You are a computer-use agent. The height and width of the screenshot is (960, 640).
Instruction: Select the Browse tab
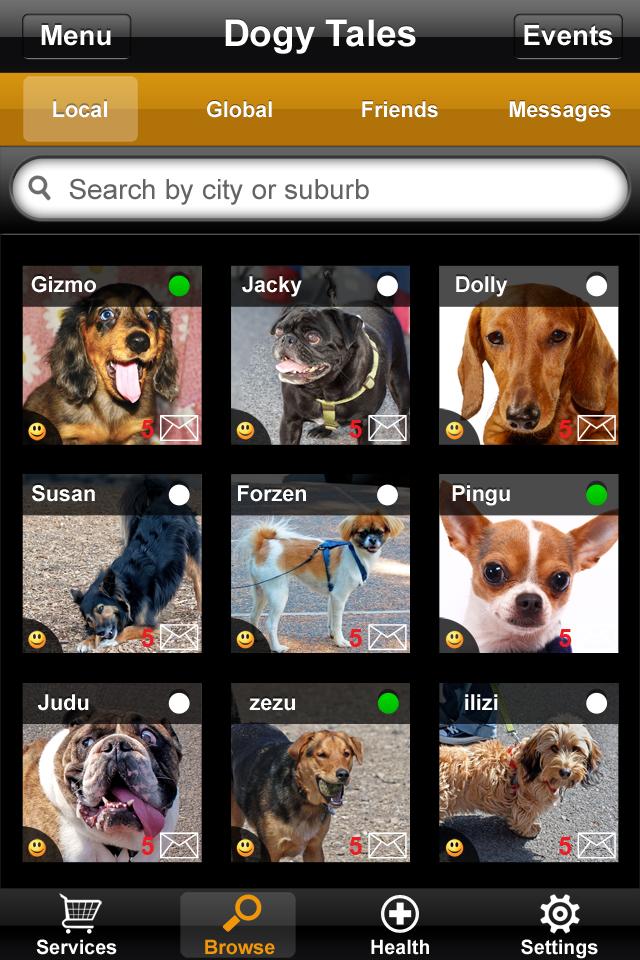pyautogui.click(x=239, y=926)
